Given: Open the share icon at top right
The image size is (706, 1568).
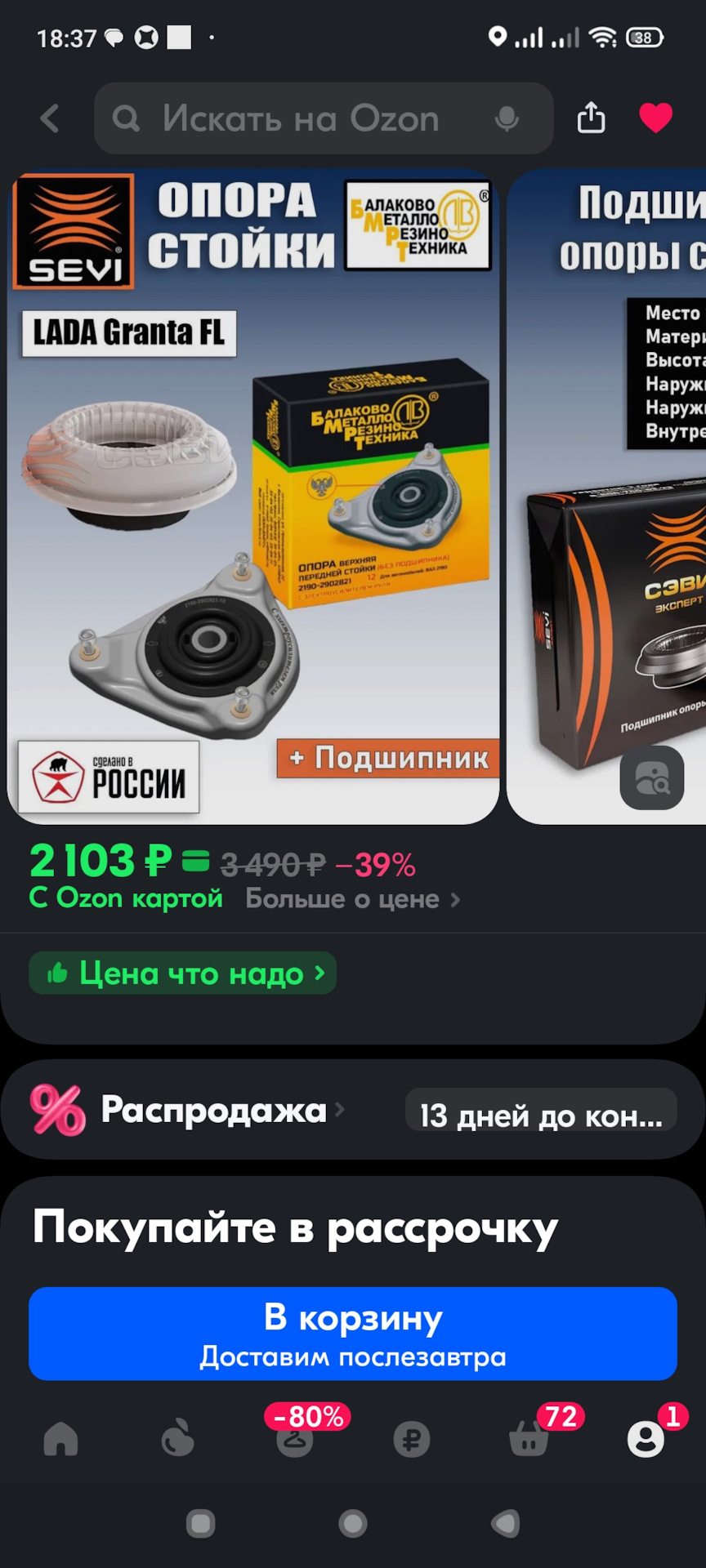Looking at the screenshot, I should [x=590, y=117].
